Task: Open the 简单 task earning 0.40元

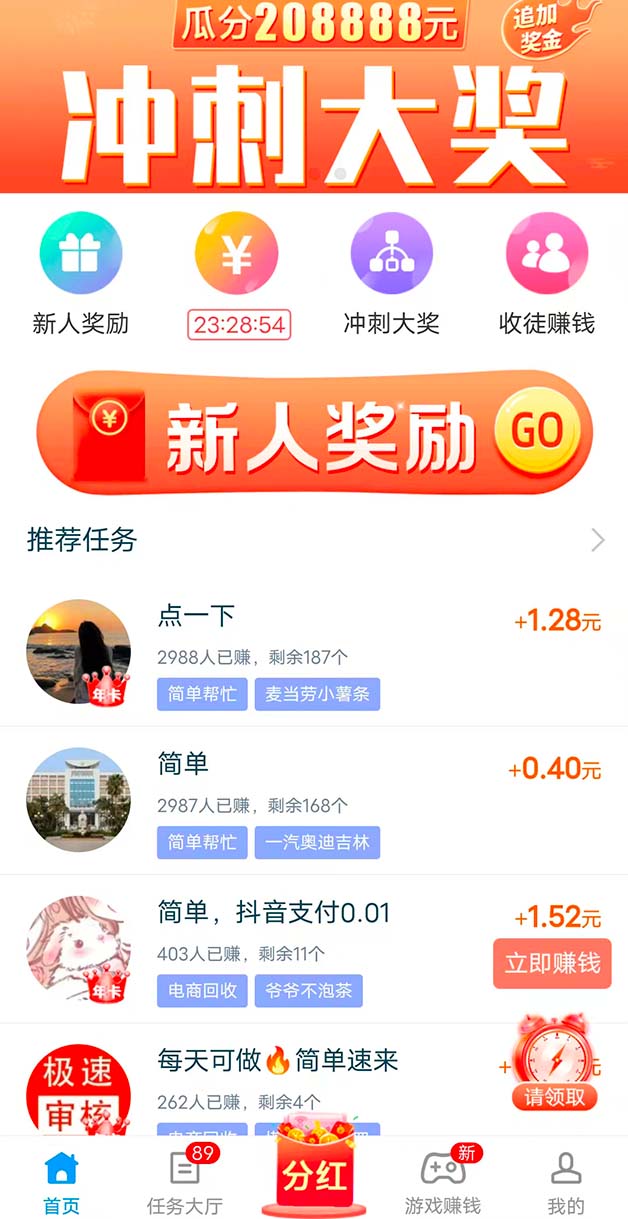Action: coord(300,800)
